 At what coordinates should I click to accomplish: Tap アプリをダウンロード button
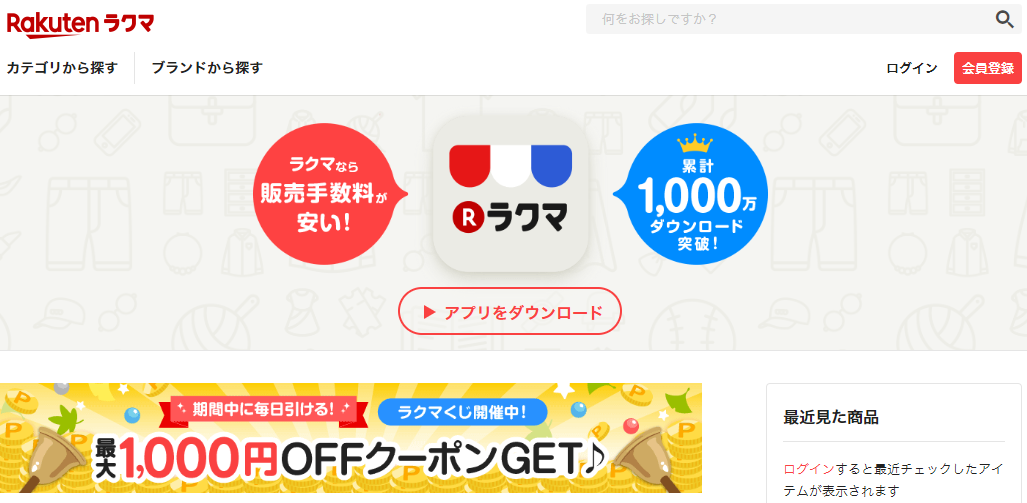pyautogui.click(x=510, y=312)
